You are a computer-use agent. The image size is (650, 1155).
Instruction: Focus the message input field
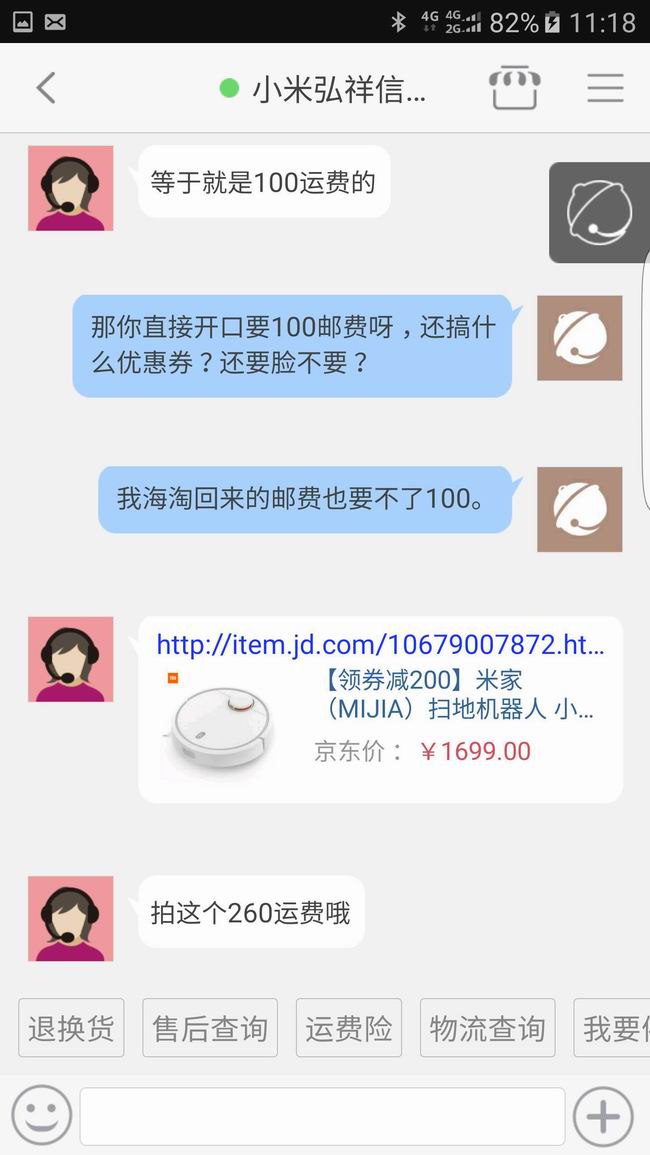pos(322,1116)
